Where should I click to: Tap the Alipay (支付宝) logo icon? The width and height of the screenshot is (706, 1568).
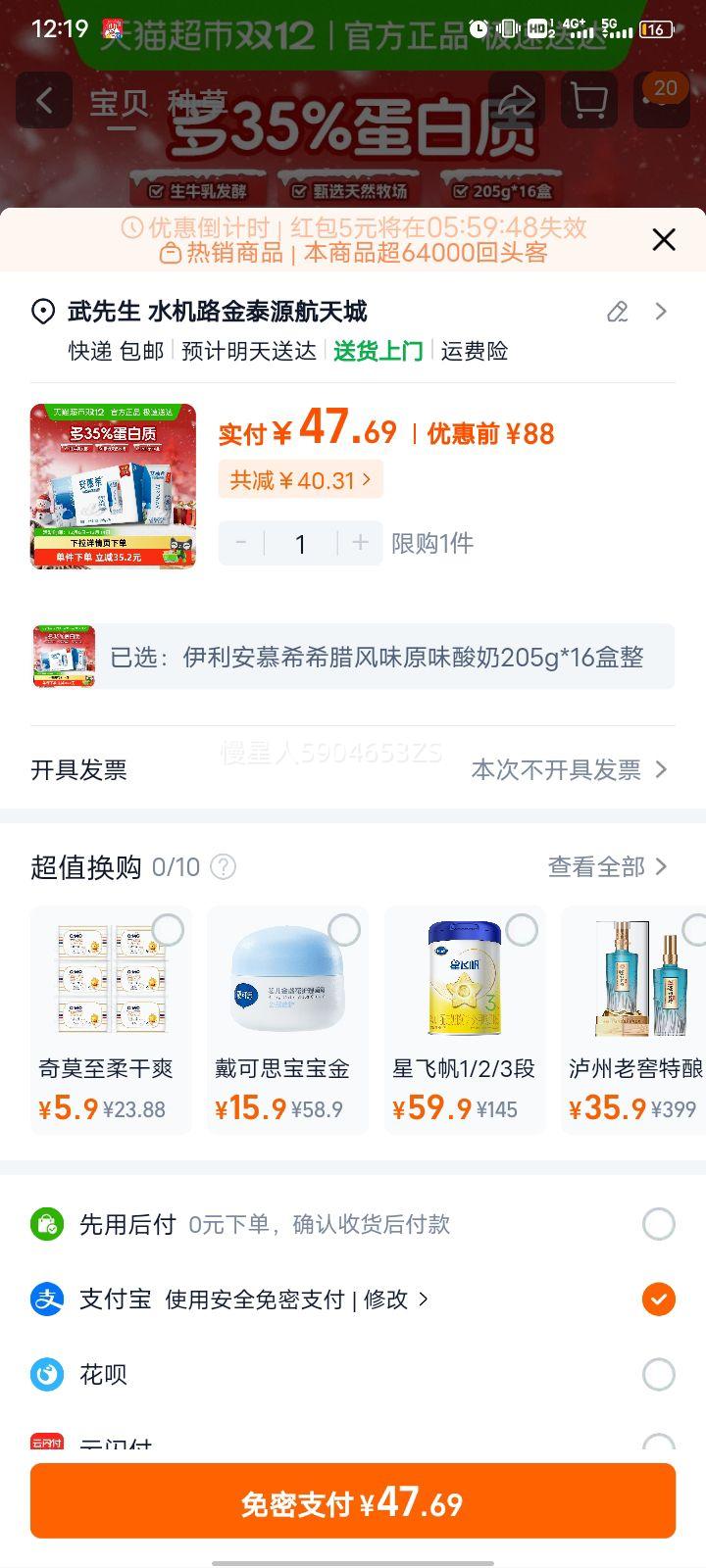(45, 1299)
